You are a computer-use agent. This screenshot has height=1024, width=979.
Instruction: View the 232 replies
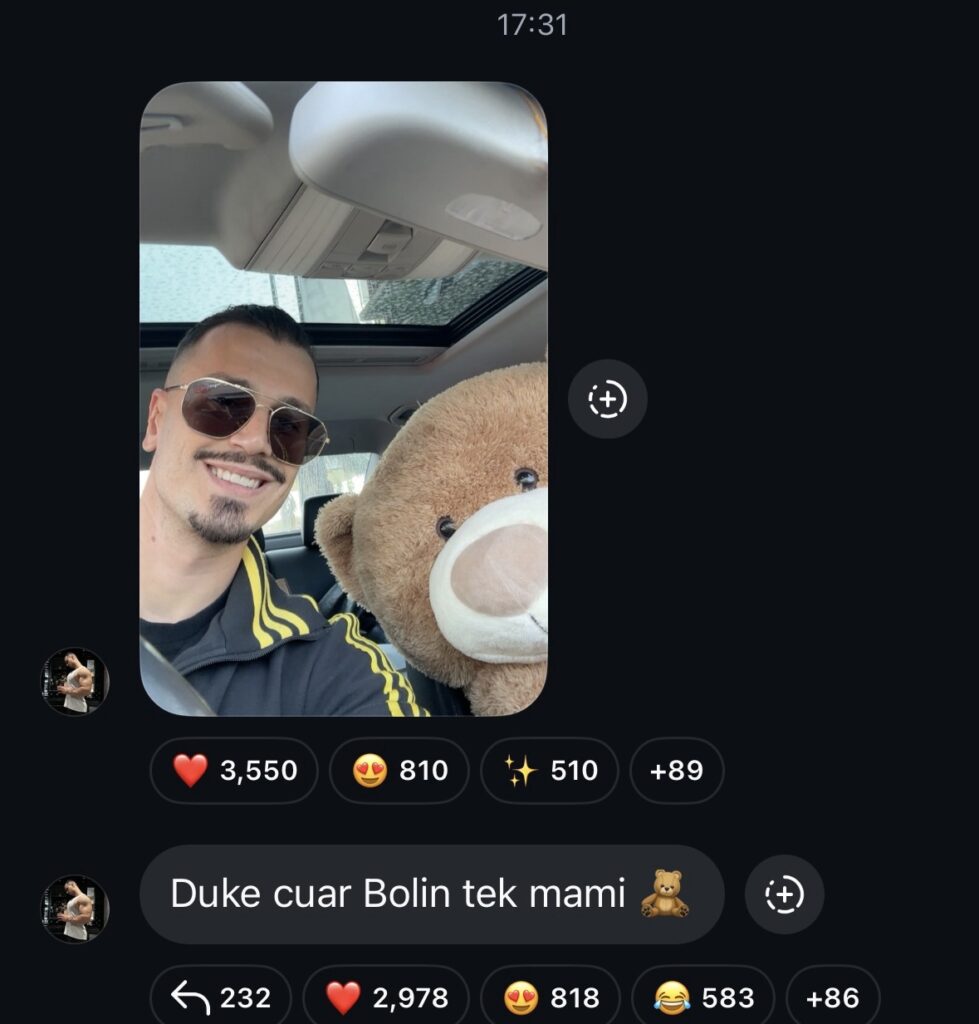point(221,997)
